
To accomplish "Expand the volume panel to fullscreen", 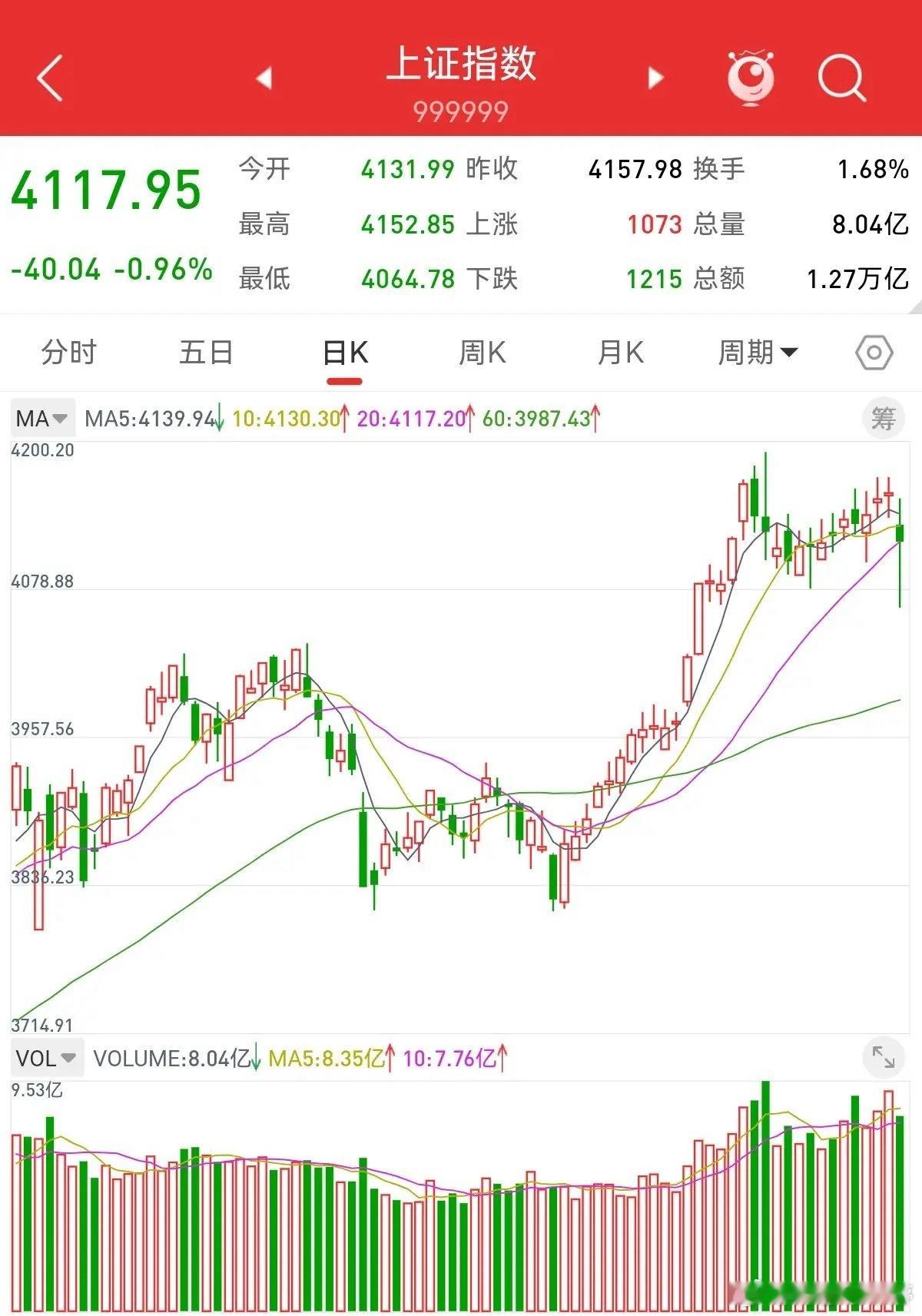I will point(884,1058).
